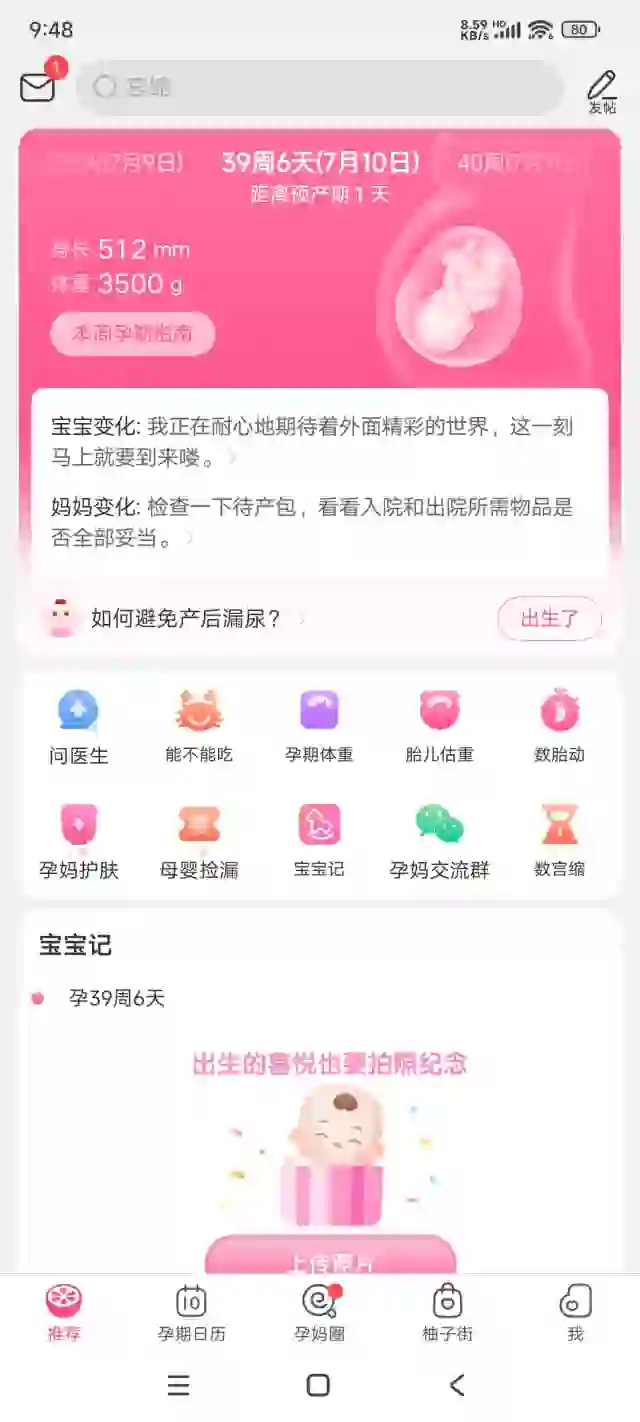
Task: Tap 发帖 to write a post
Action: [601, 92]
